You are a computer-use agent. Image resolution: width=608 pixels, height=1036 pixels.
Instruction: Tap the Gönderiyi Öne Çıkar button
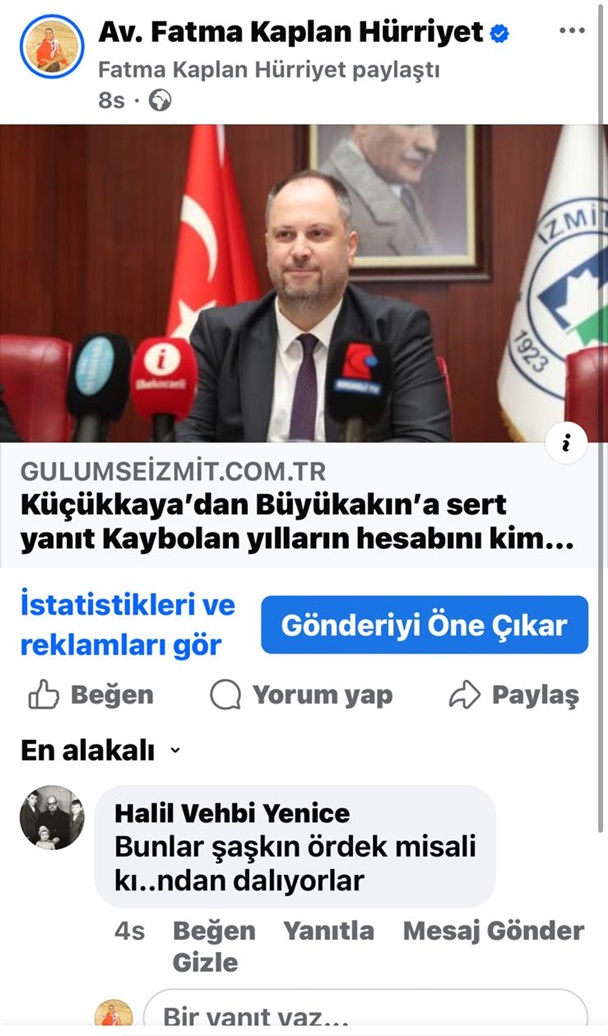[x=424, y=626]
